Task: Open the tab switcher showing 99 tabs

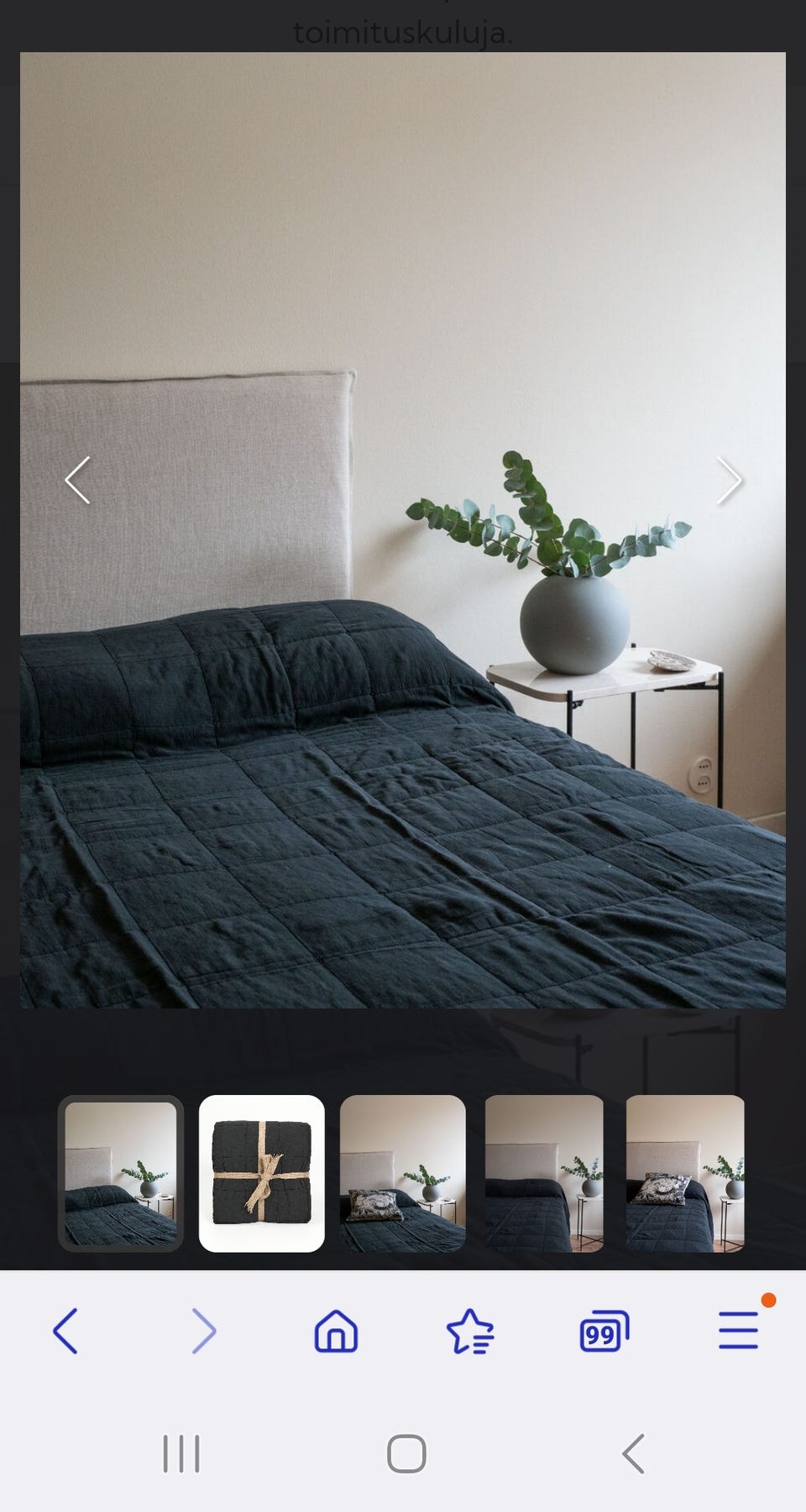Action: point(604,1331)
